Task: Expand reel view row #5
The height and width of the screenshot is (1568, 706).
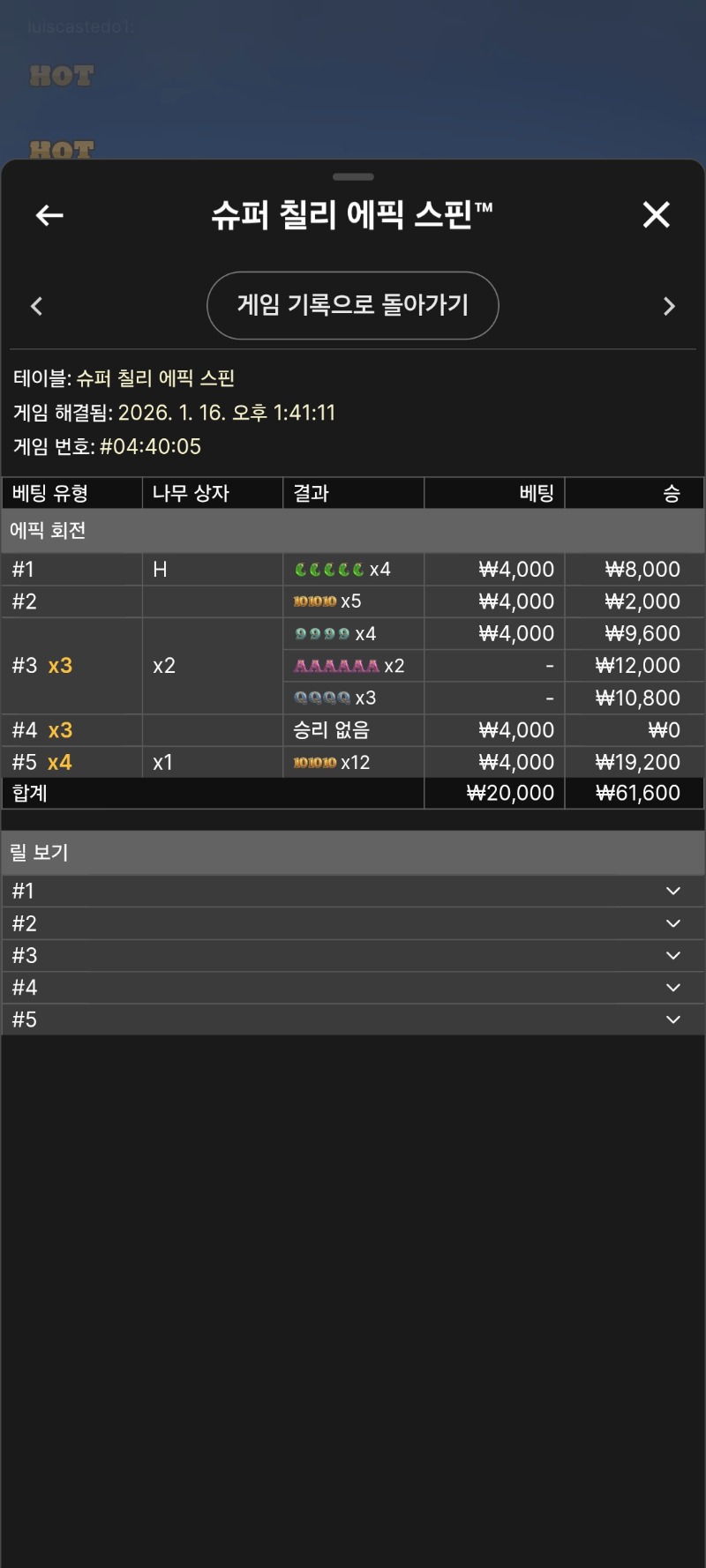Action: click(672, 1019)
